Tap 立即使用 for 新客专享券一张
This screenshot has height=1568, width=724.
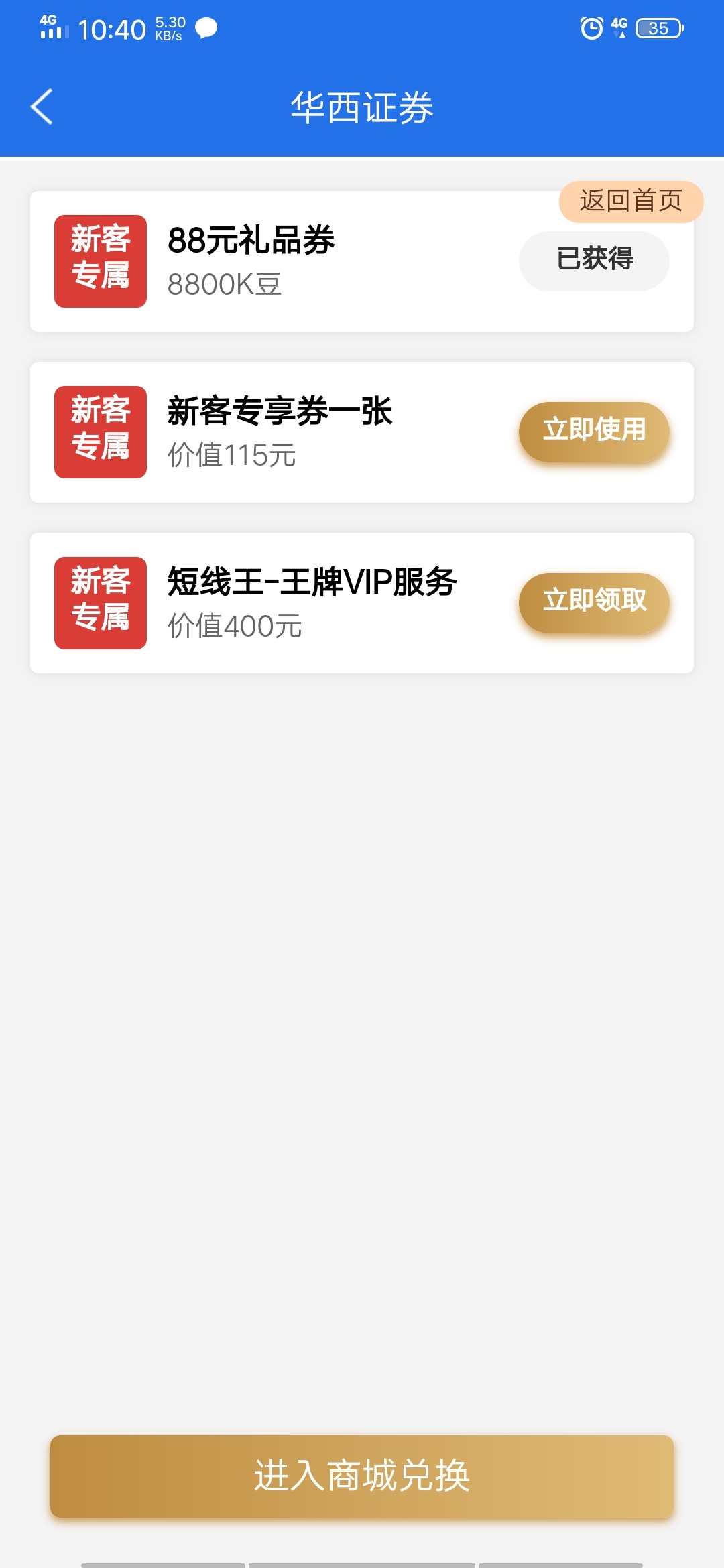click(x=594, y=432)
